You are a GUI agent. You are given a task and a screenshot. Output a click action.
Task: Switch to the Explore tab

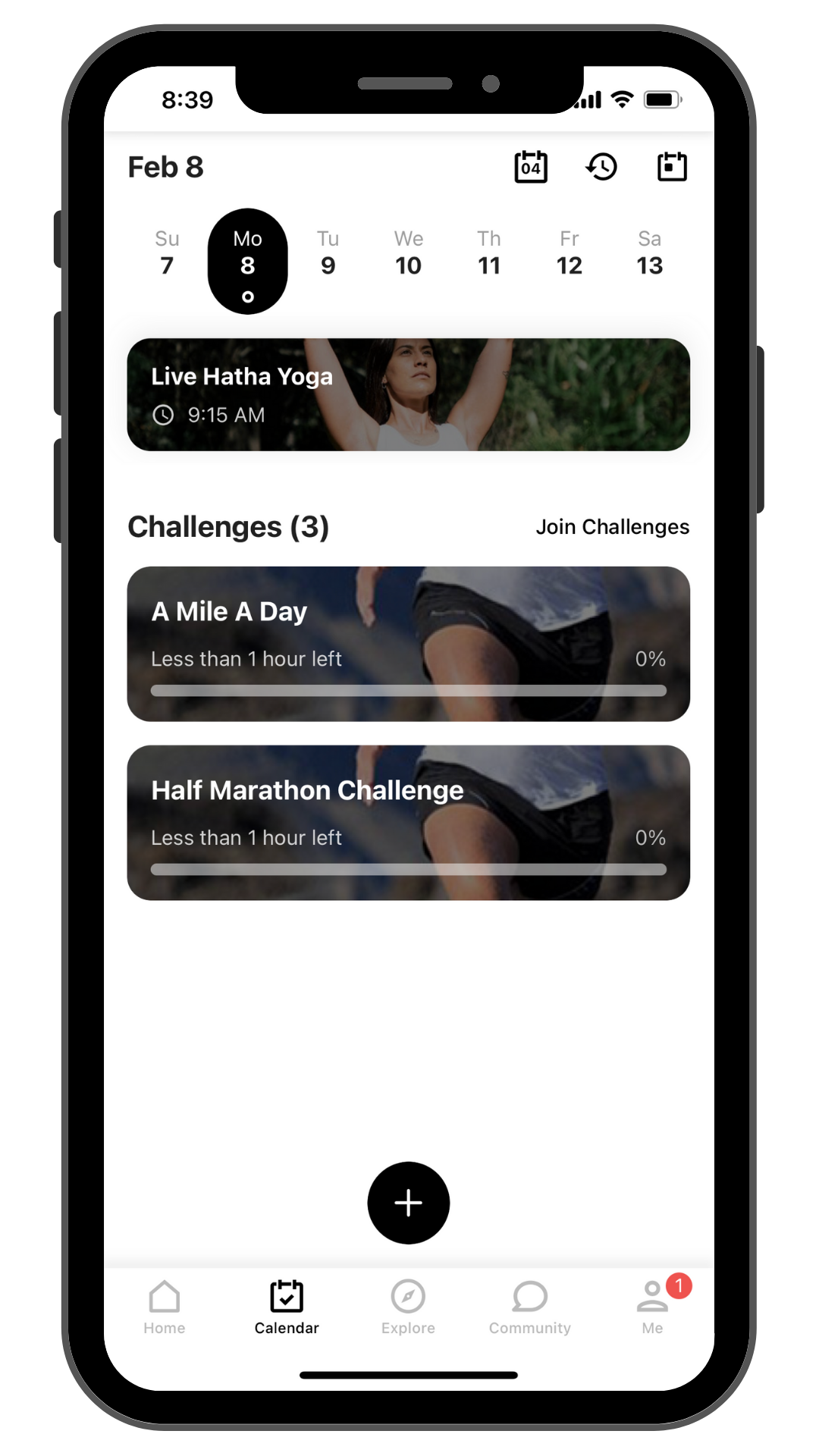pos(408,1307)
